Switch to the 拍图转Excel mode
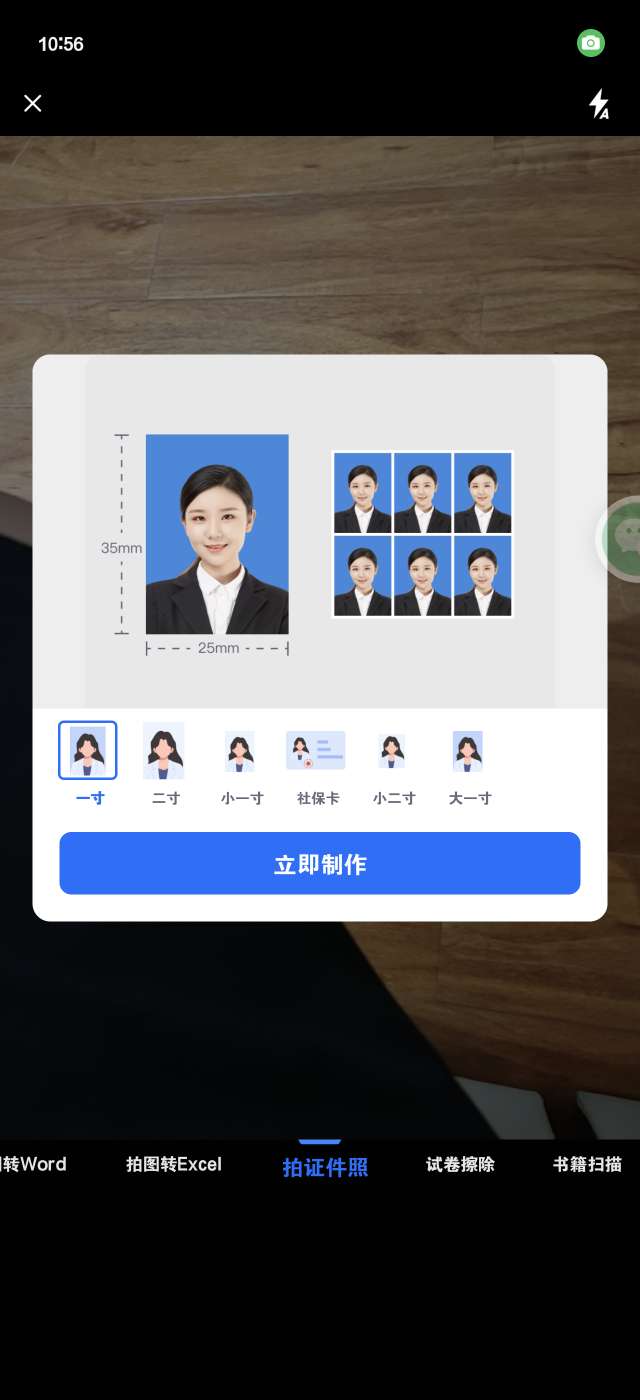640x1400 pixels. (174, 1164)
